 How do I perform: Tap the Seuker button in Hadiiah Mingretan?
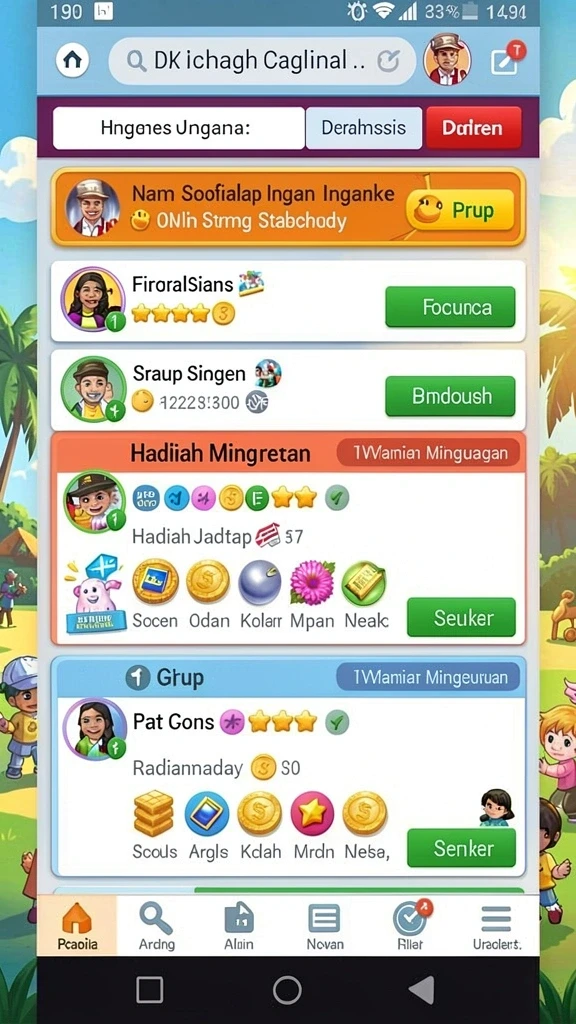461,617
